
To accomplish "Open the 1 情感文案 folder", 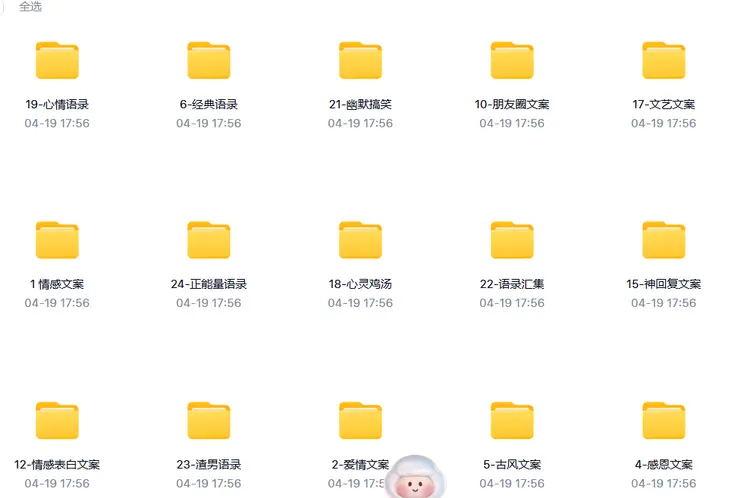I will (57, 241).
